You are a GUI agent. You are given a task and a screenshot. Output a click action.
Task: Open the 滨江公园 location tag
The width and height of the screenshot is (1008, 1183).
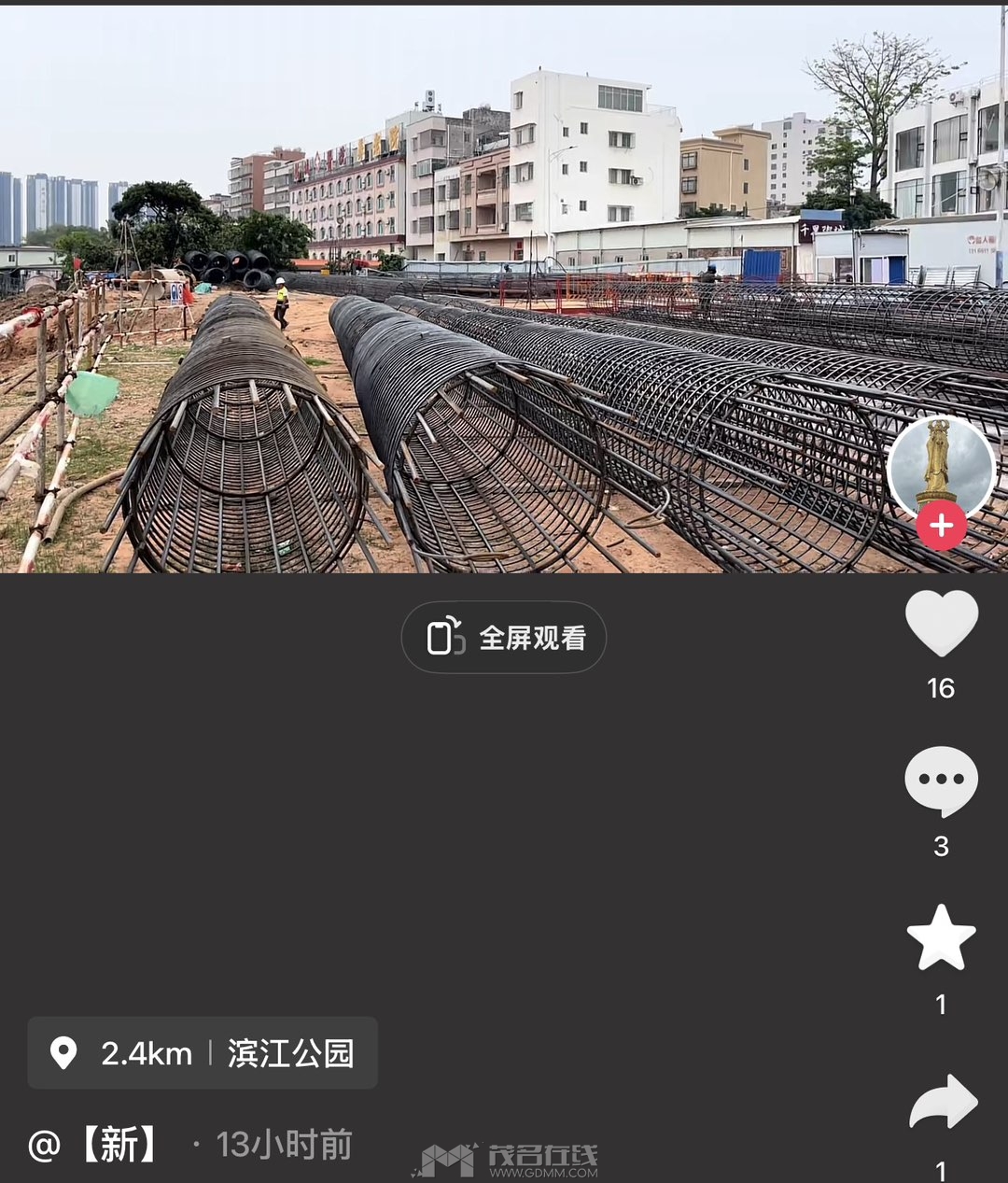pyautogui.click(x=203, y=1053)
